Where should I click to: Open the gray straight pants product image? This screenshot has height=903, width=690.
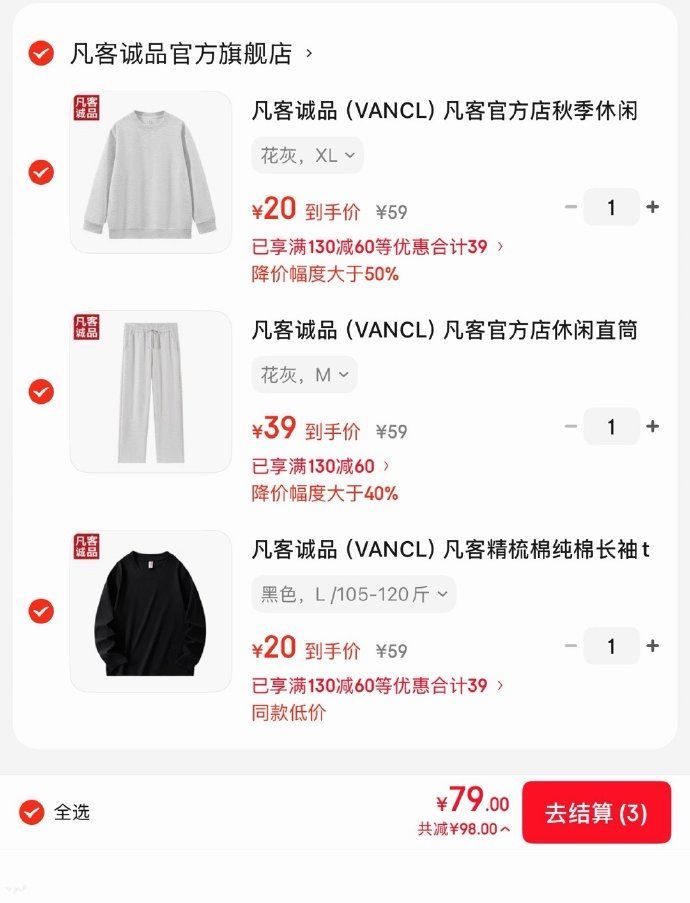coord(151,391)
